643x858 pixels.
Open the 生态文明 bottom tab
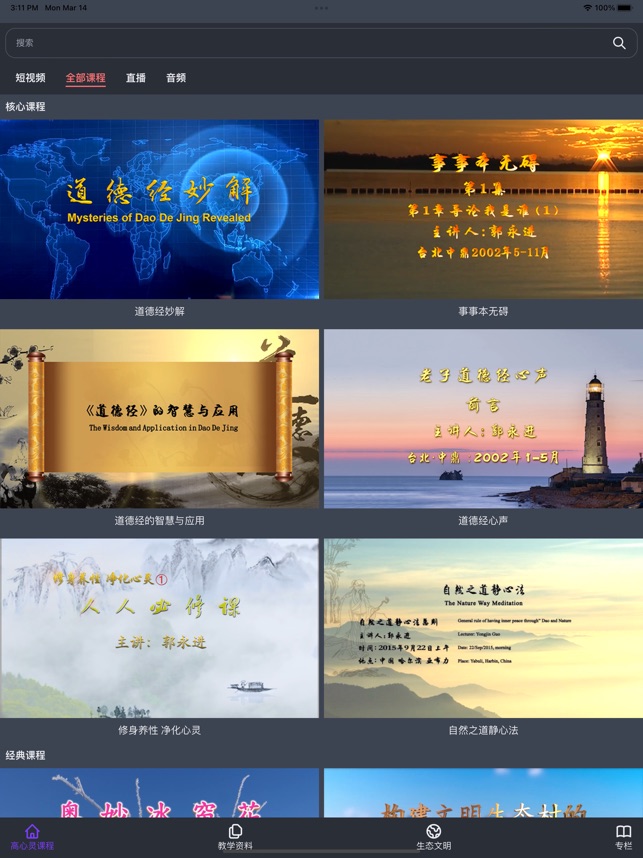(433, 837)
